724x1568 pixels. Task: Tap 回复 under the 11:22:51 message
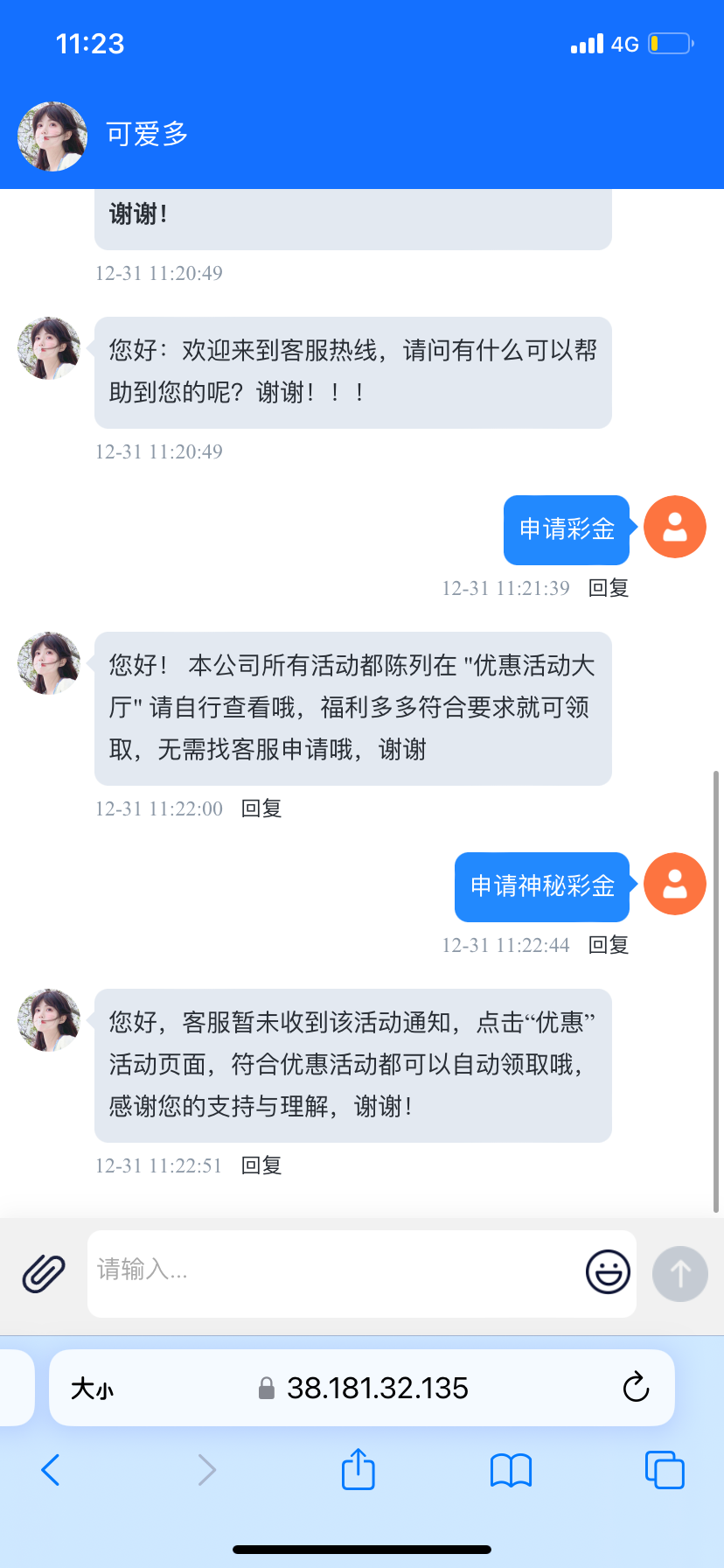click(x=261, y=1165)
